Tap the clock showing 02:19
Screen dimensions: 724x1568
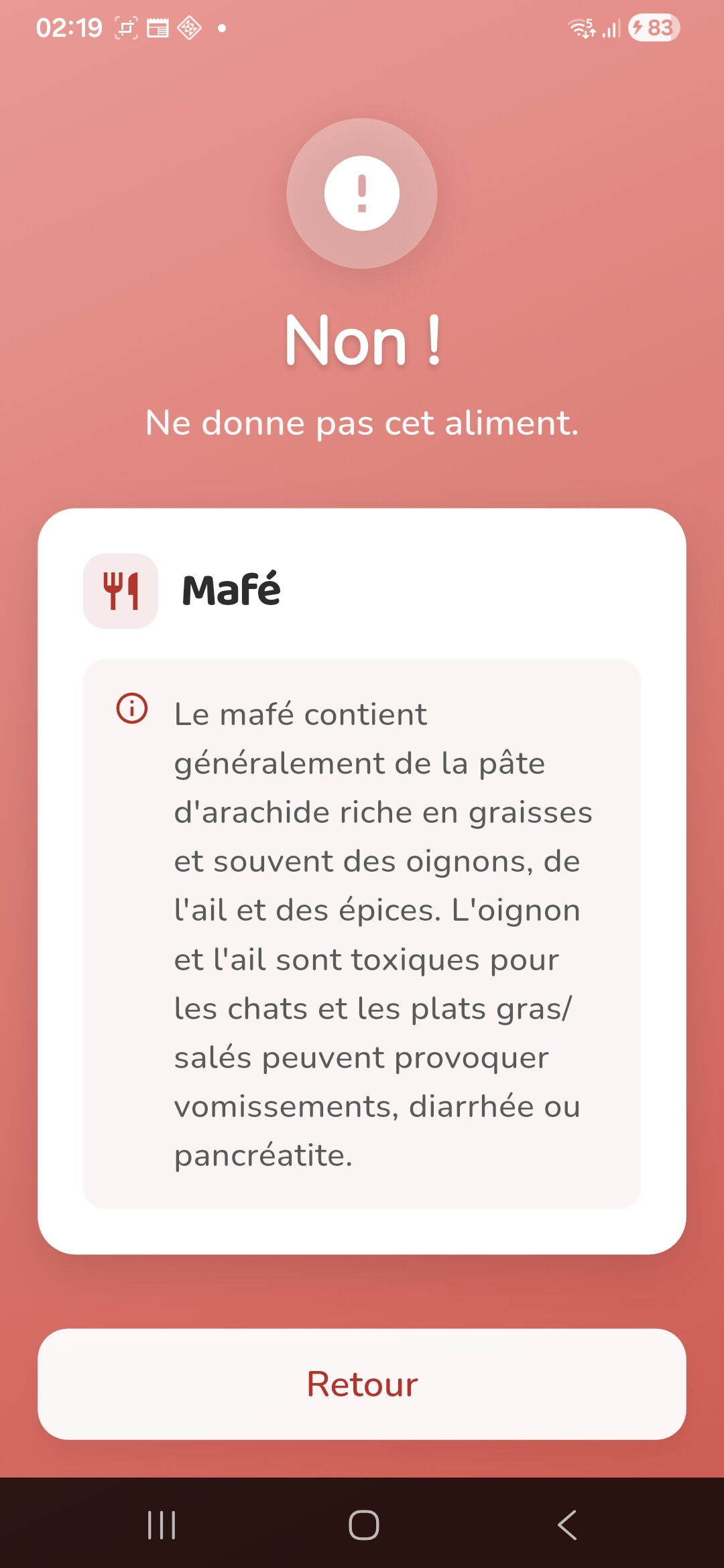[x=69, y=27]
